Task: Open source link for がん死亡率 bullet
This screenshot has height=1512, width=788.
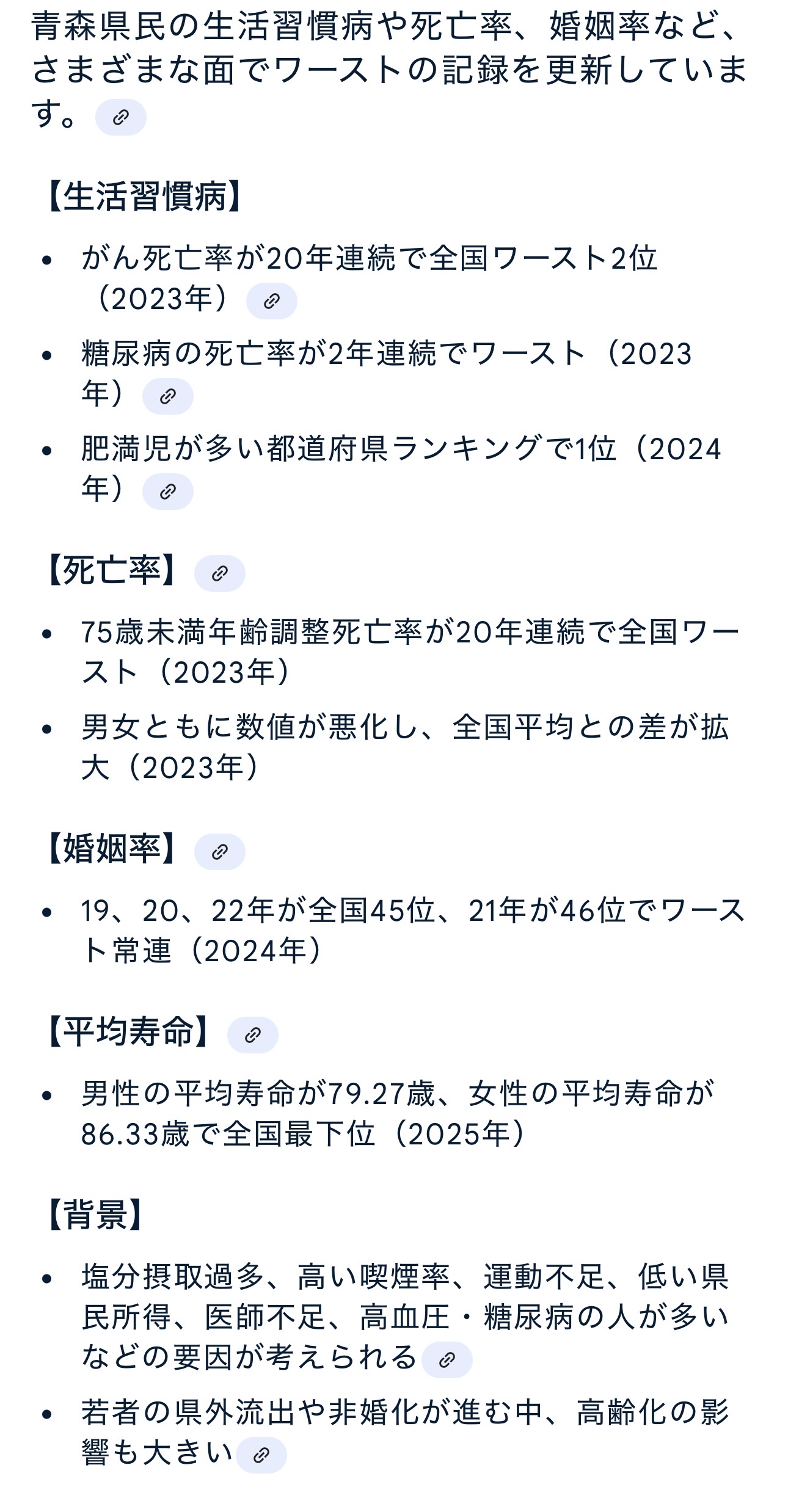Action: click(x=272, y=301)
